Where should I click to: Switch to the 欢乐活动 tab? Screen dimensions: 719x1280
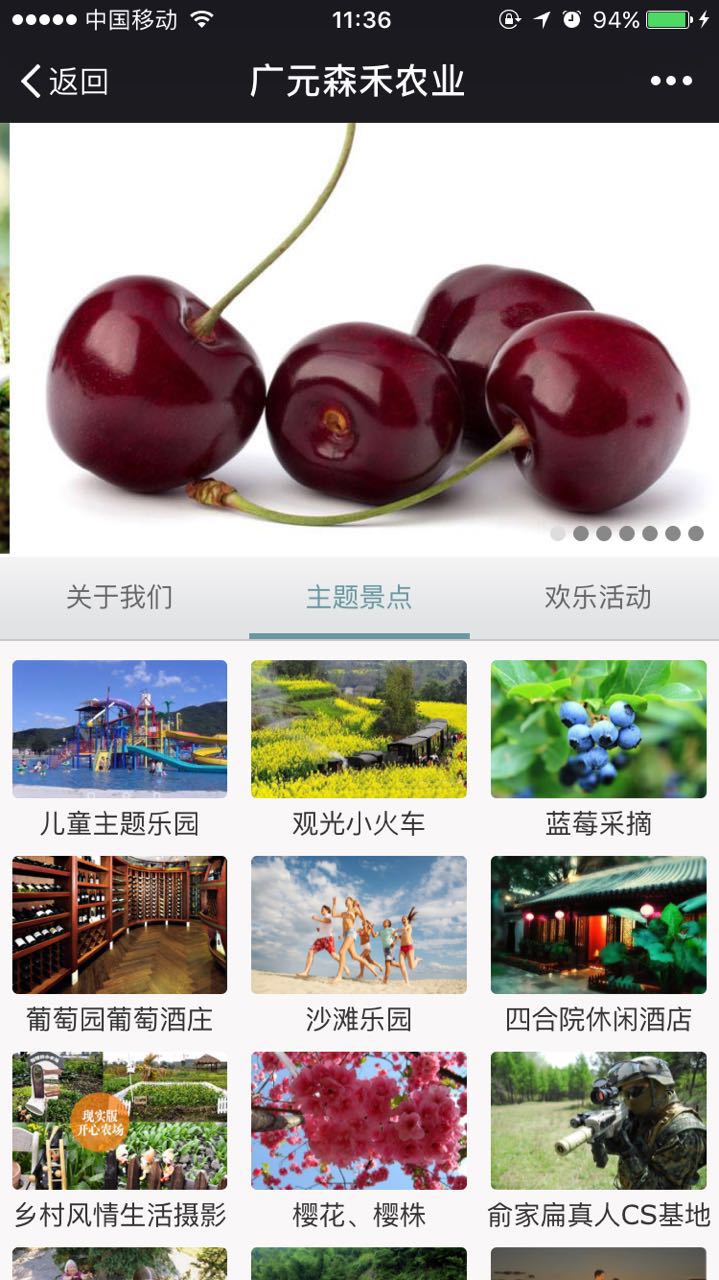point(598,597)
